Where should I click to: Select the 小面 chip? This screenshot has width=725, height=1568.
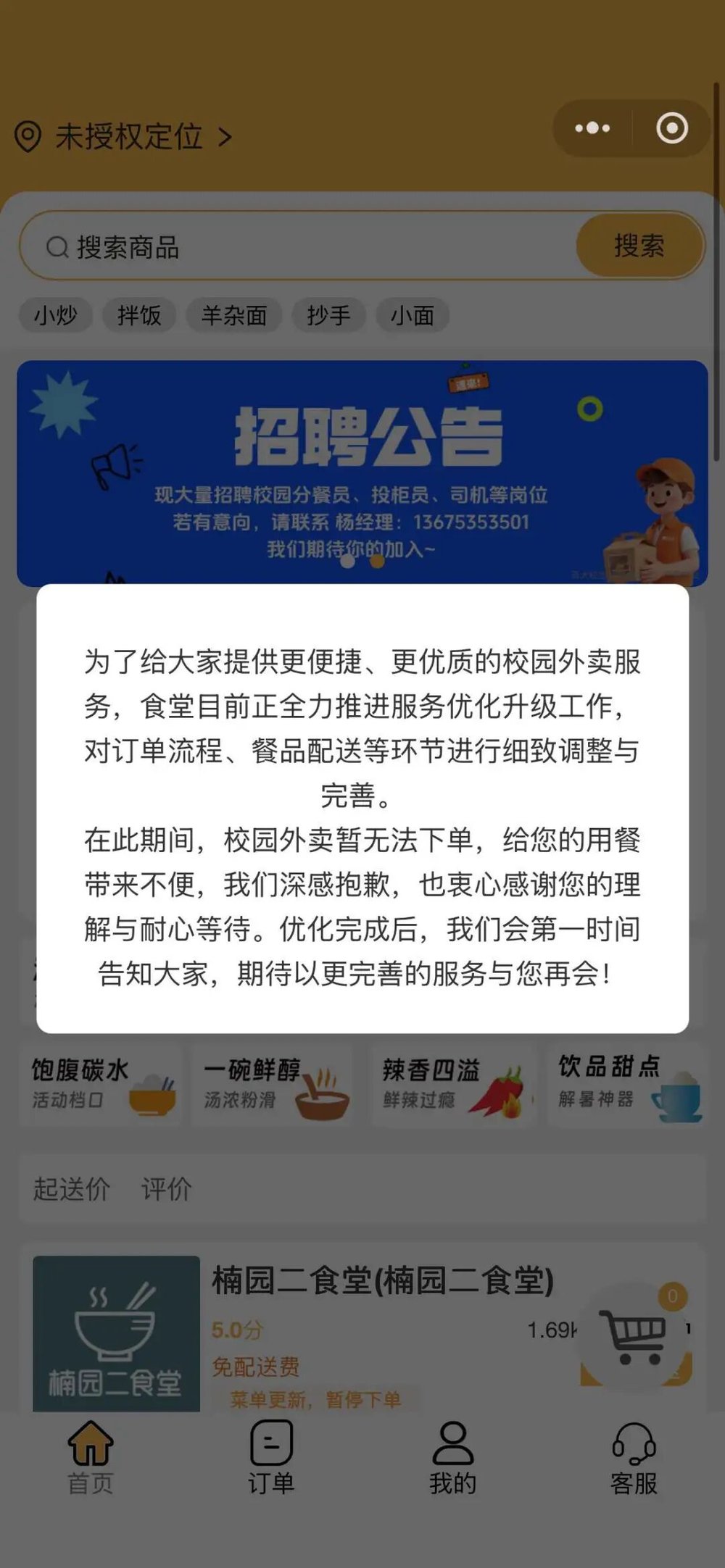click(413, 315)
